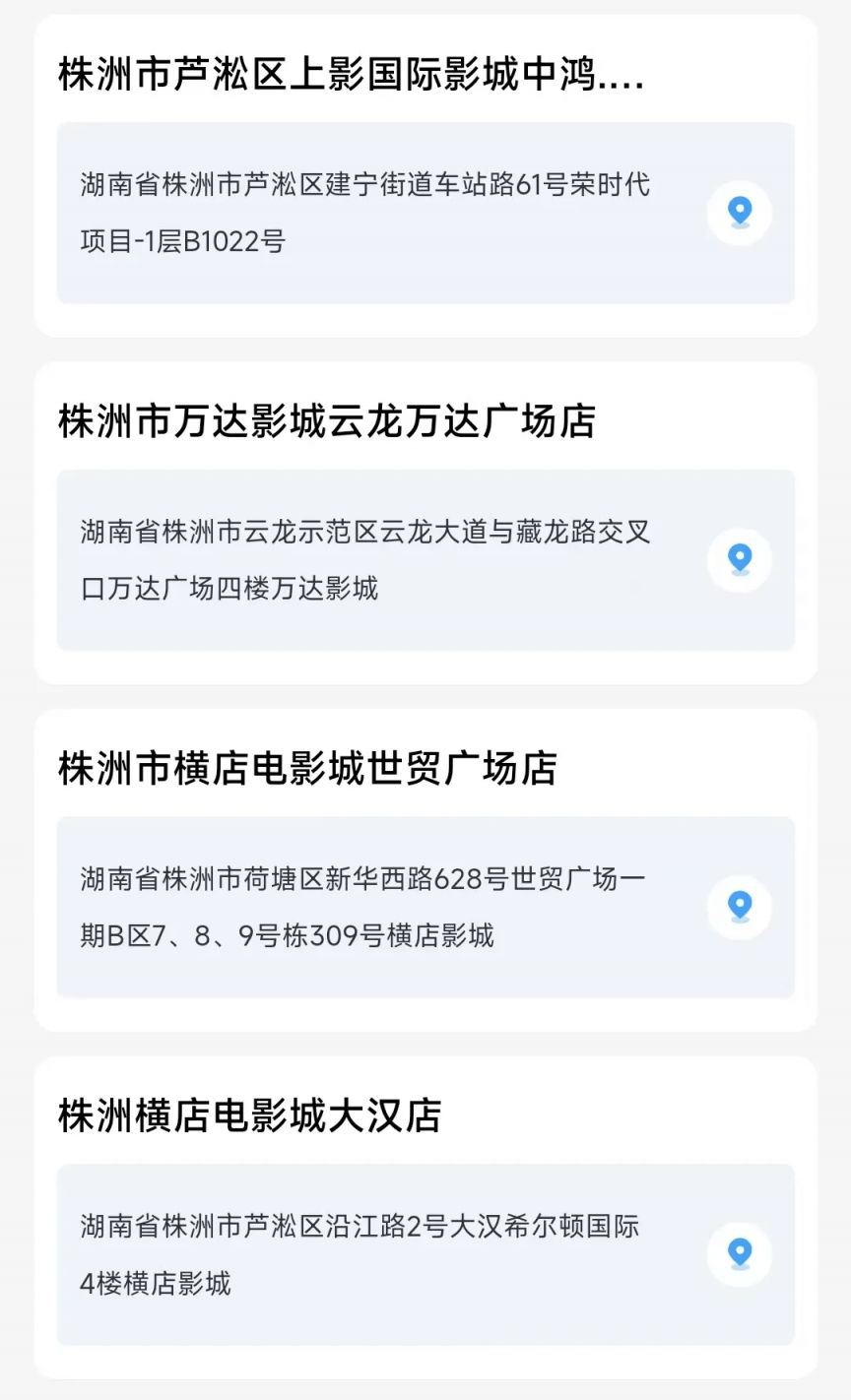Screen dimensions: 851x1400
Task: Choose 株洲市横店电影城世贸广场店 cinema
Action: pyautogui.click(x=307, y=769)
